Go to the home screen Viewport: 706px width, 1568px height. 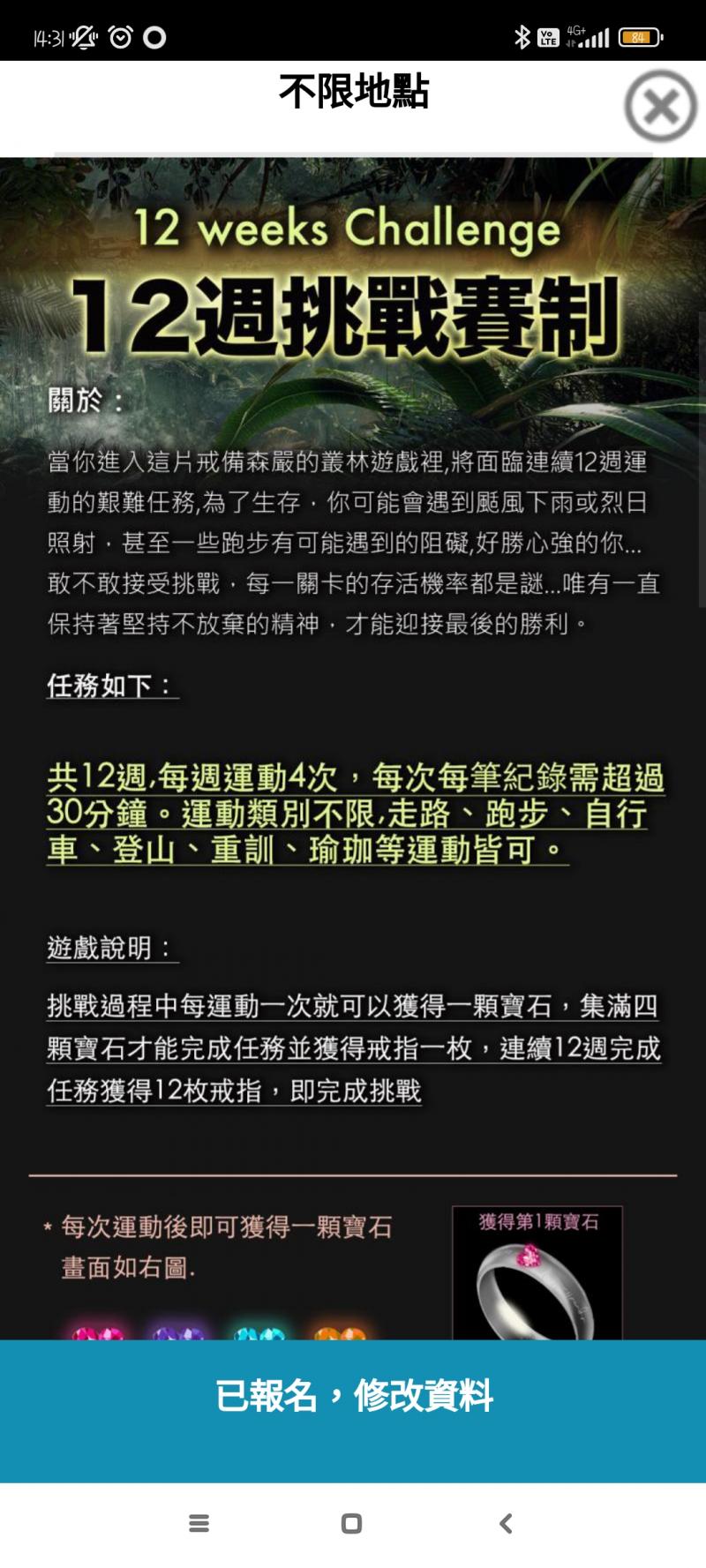(x=351, y=1523)
